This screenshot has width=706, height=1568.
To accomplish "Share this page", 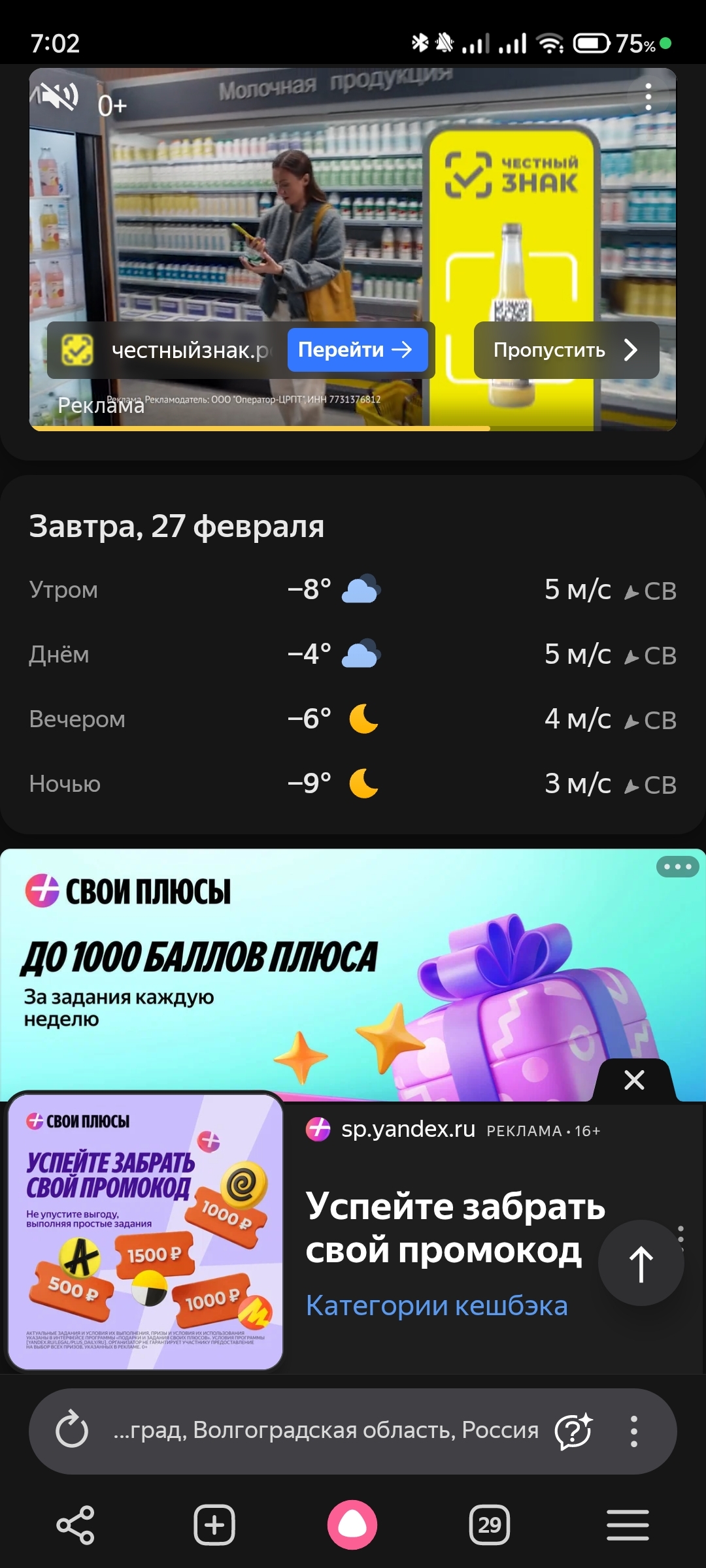I will pos(76,1525).
